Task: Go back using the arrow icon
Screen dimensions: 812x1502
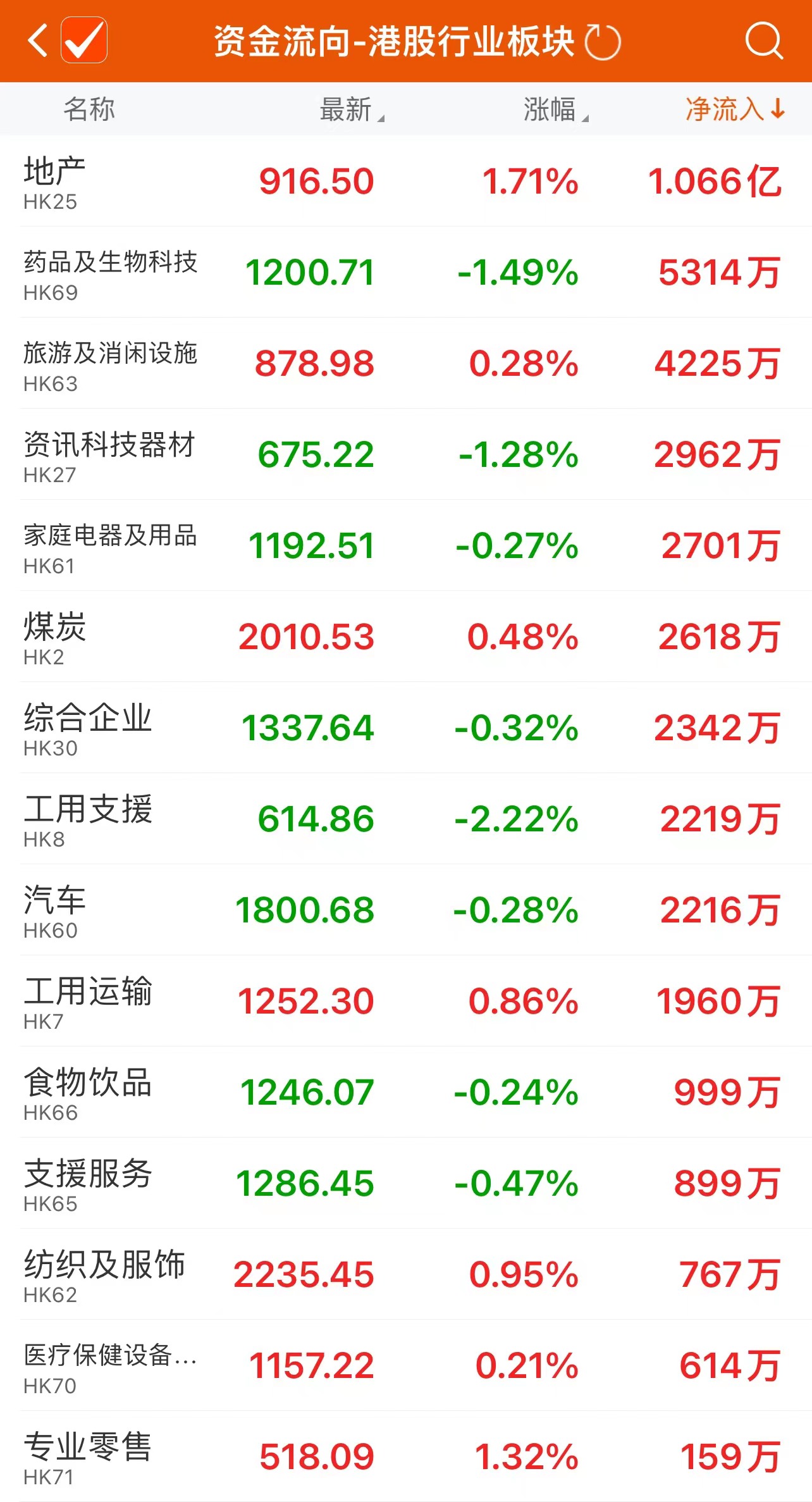Action: [38, 41]
